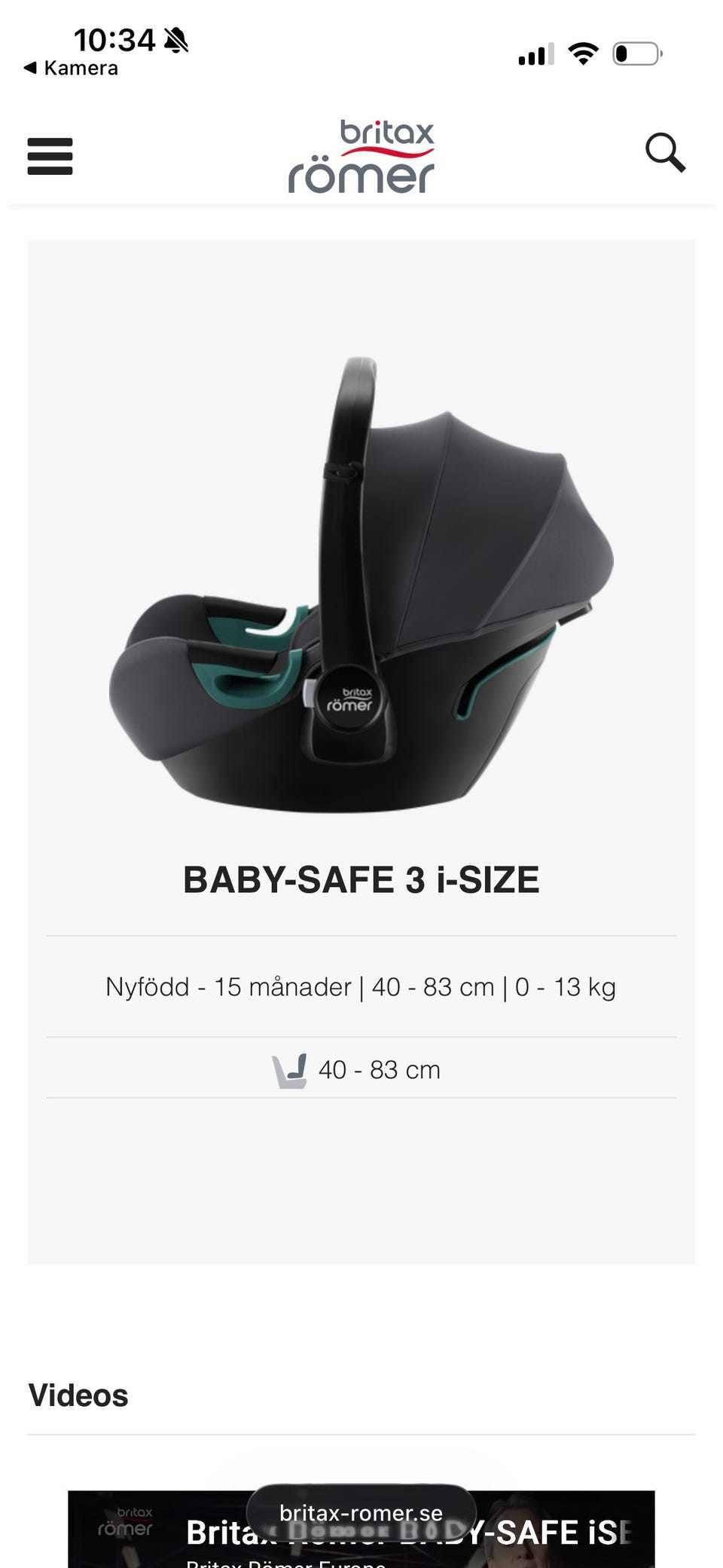723x1568 pixels.
Task: Play the Britax Römer BABY-SAFE video
Action: click(361, 1530)
